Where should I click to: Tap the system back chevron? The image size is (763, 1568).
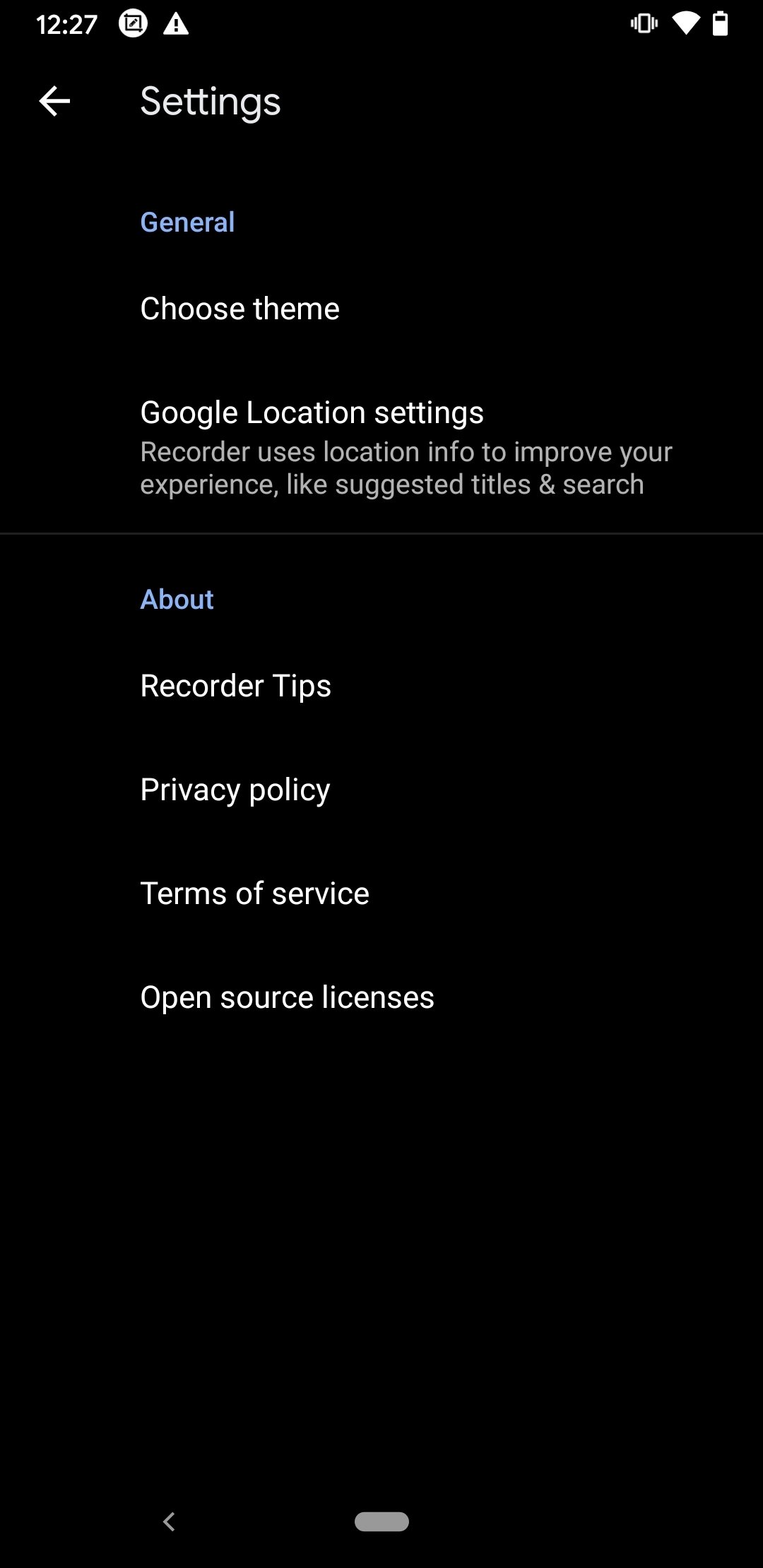coord(169,1521)
